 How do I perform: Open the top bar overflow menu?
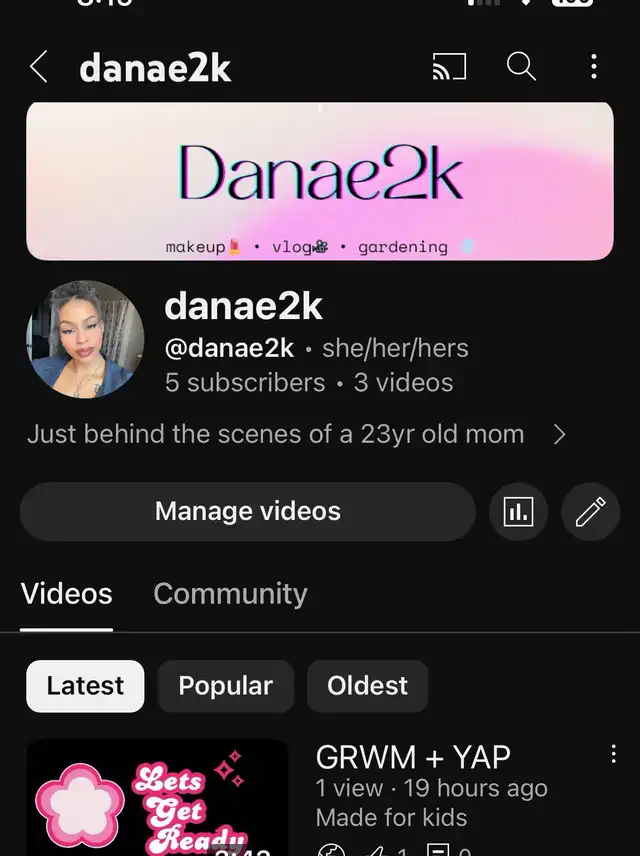point(594,68)
